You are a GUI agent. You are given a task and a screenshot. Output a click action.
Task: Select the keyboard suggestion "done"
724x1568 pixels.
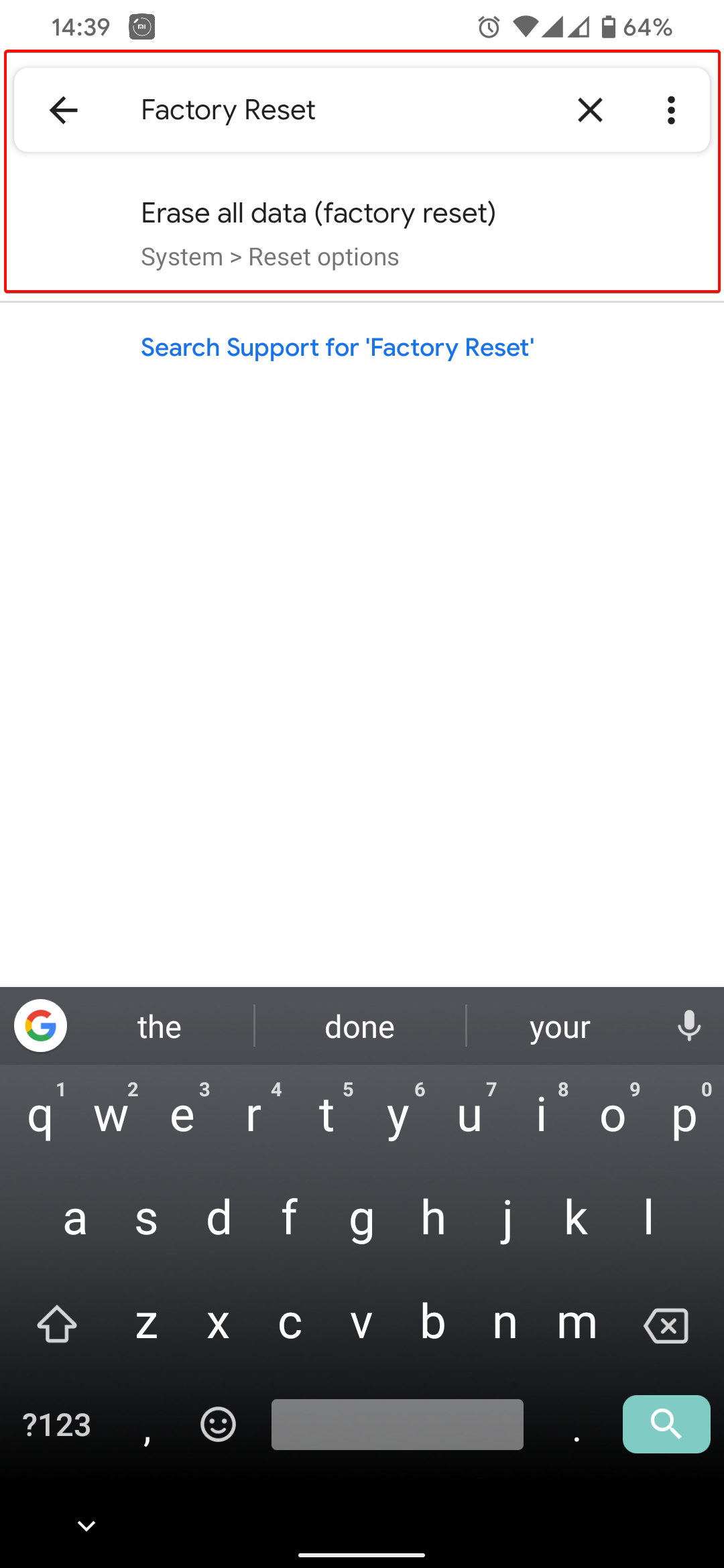(360, 1027)
